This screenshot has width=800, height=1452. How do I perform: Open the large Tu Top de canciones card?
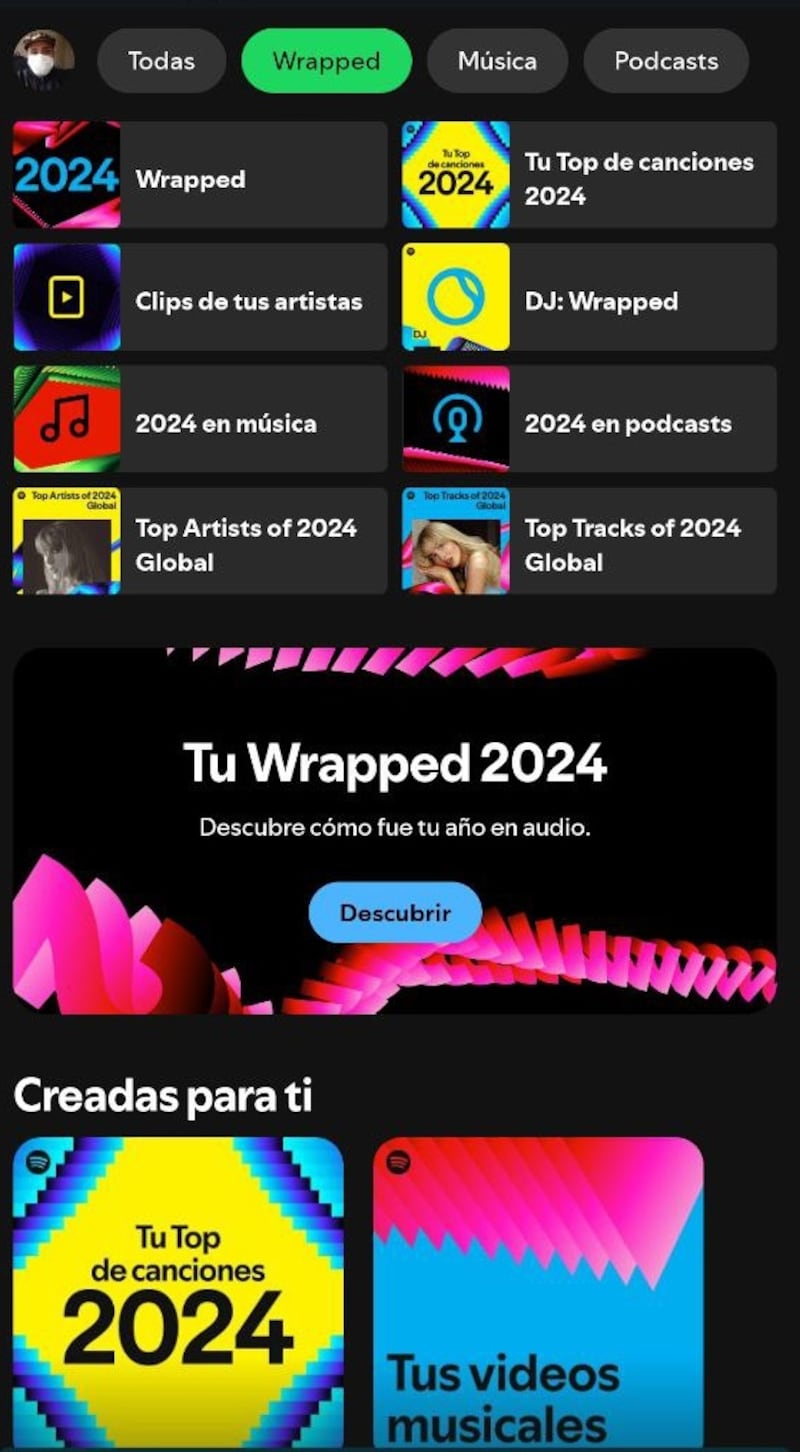click(x=178, y=1290)
